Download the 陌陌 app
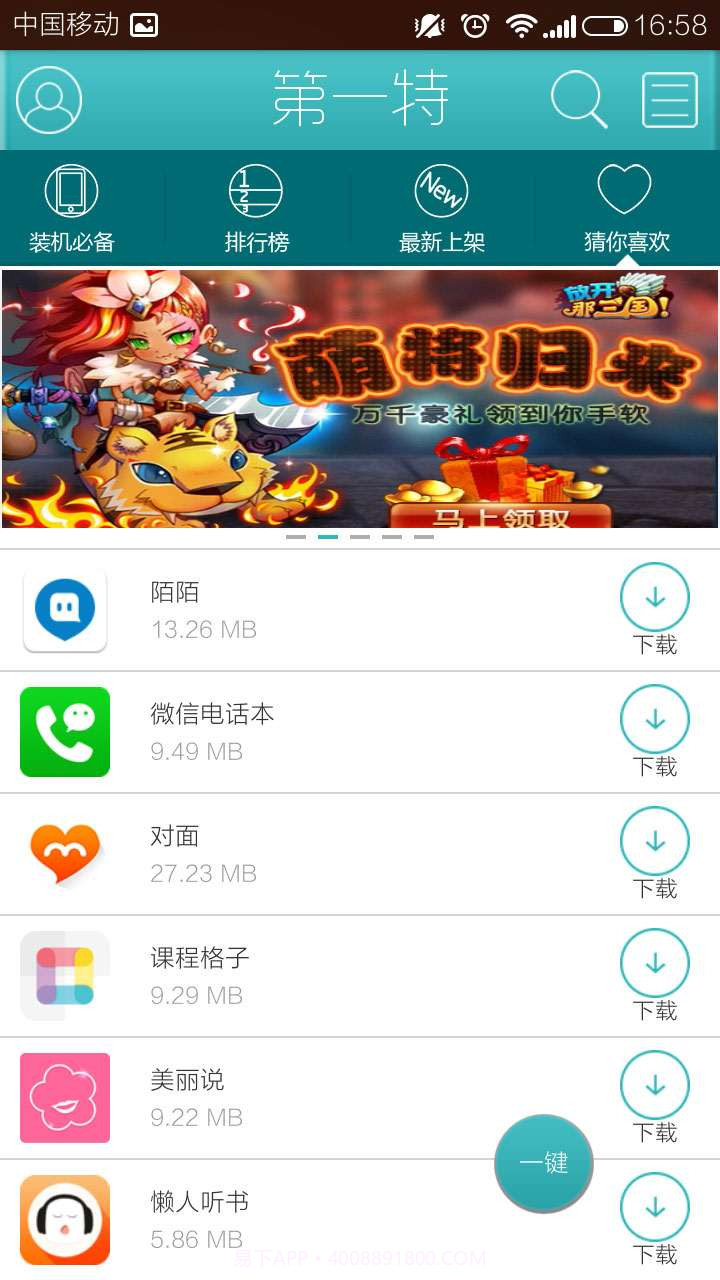The image size is (720, 1280). pyautogui.click(x=655, y=598)
